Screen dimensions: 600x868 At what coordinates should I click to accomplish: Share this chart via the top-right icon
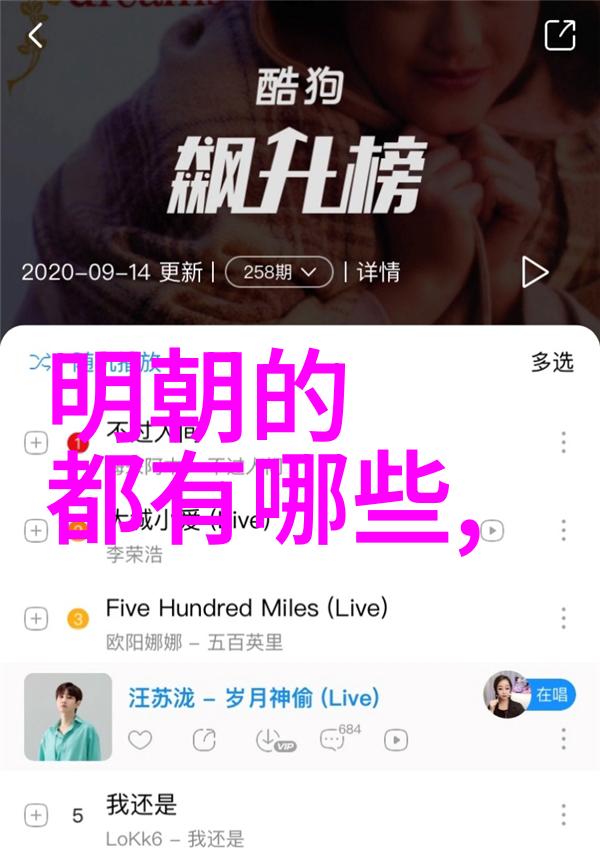[x=560, y=36]
